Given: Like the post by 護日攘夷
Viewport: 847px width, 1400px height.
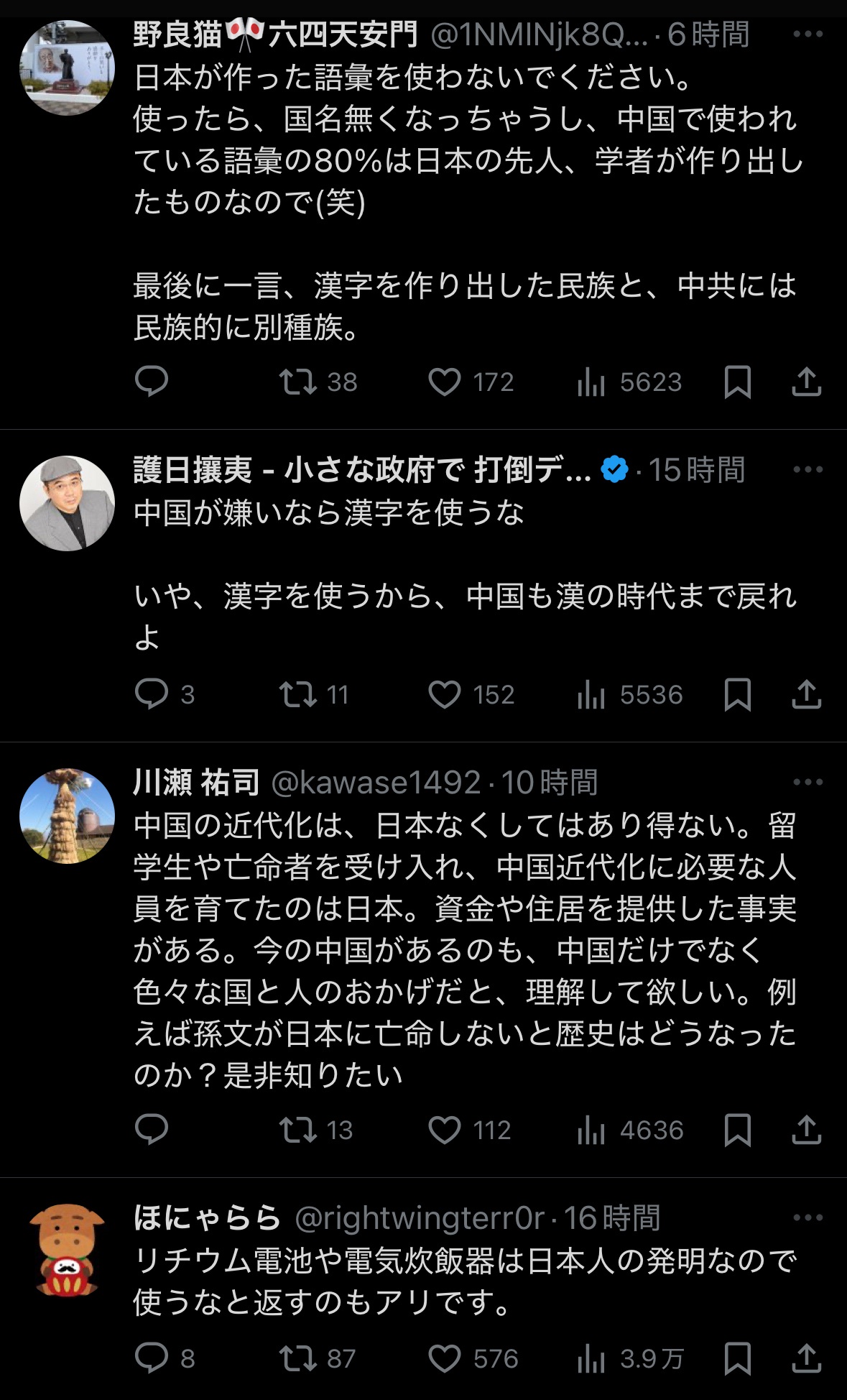Looking at the screenshot, I should pos(445,695).
